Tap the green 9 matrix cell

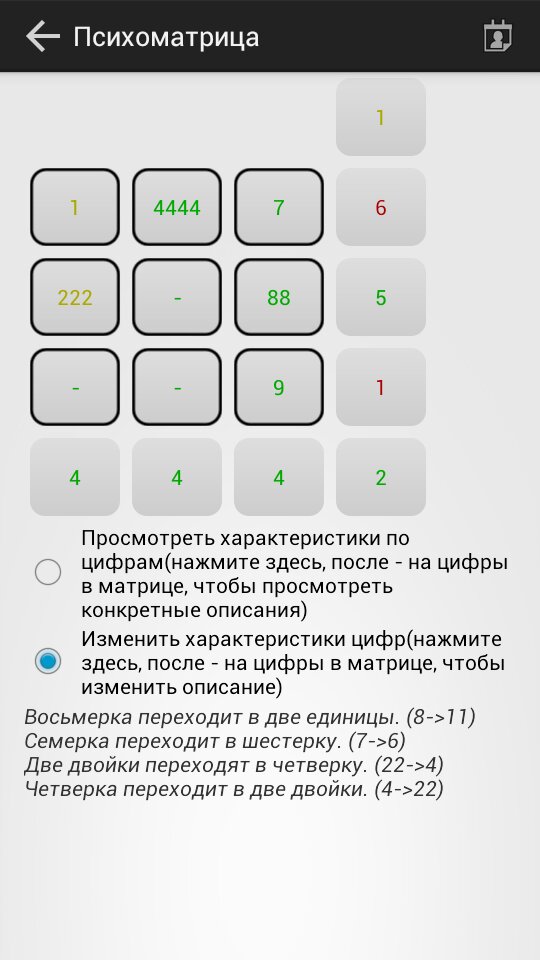279,387
